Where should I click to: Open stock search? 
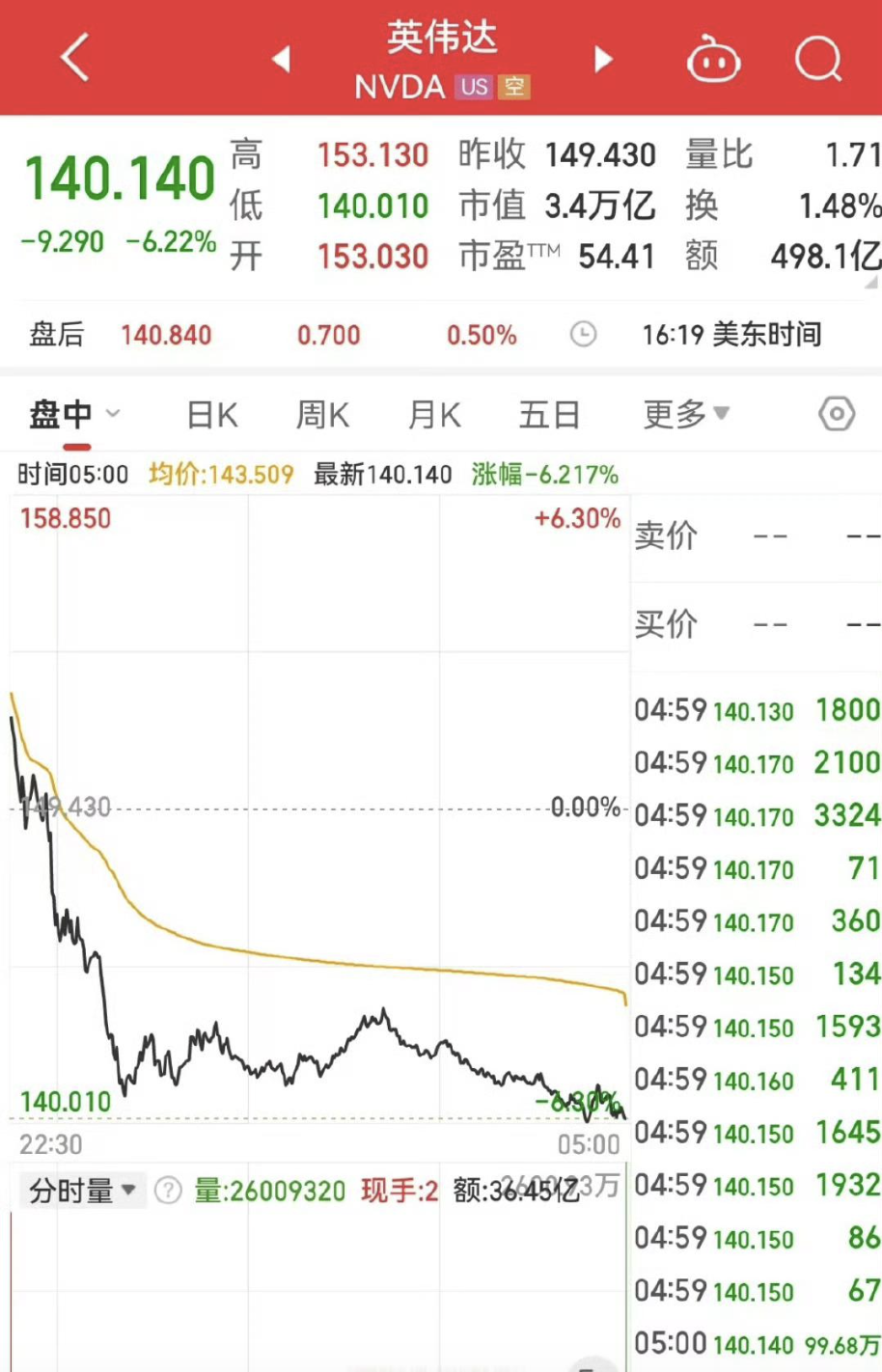point(817,60)
